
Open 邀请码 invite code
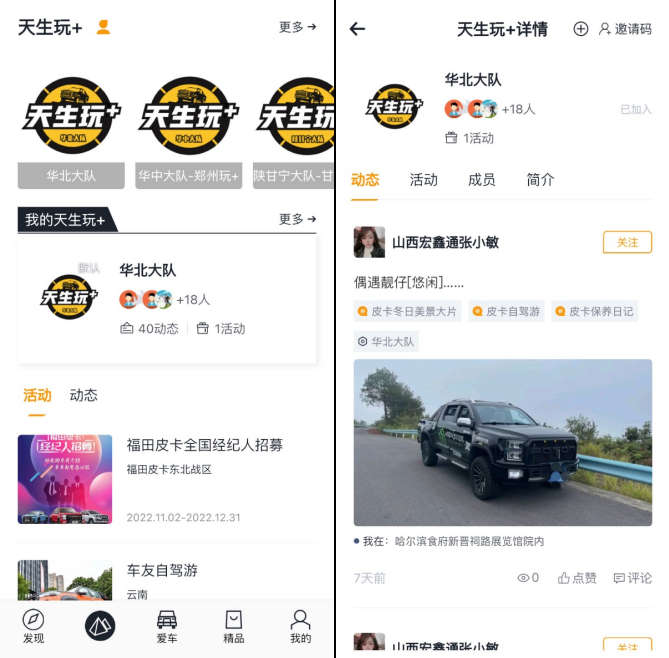coord(625,29)
